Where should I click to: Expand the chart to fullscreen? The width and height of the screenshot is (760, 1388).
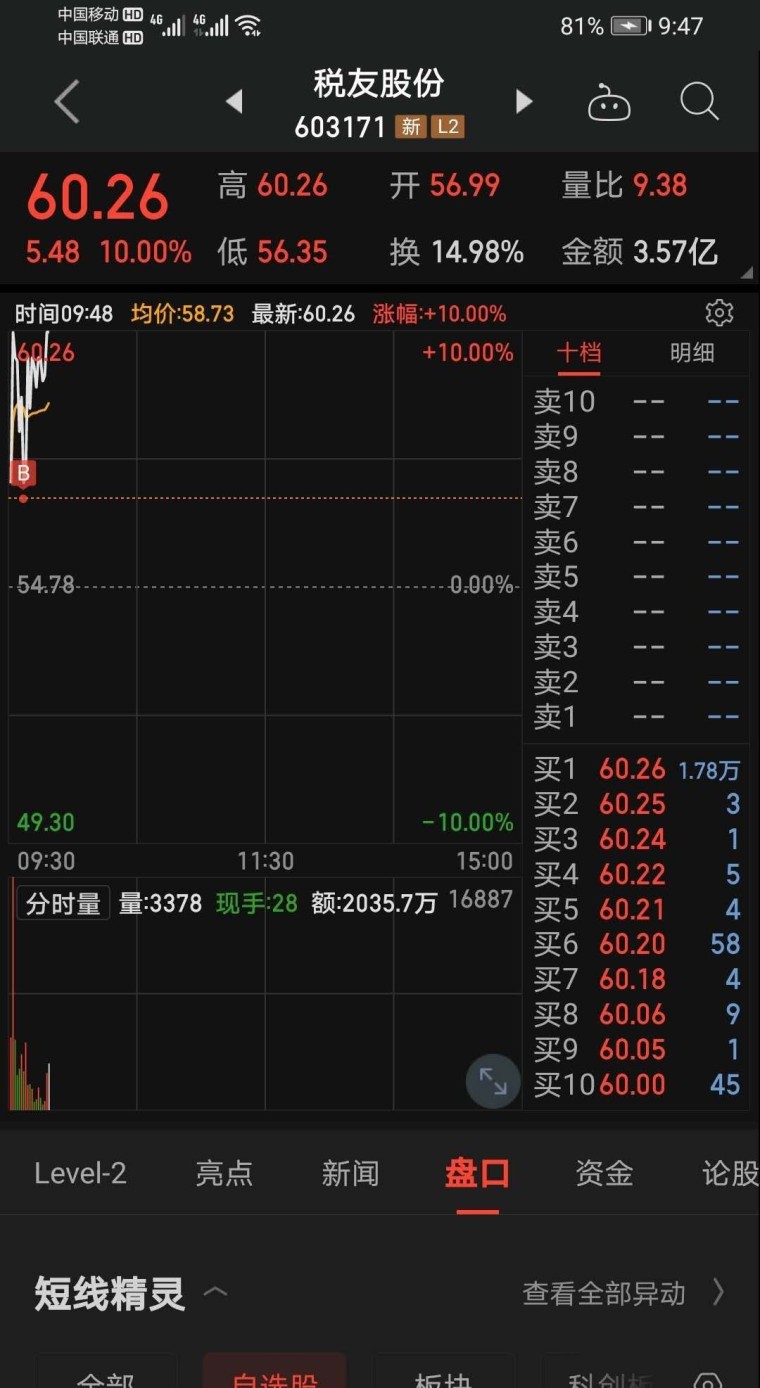coord(493,1081)
